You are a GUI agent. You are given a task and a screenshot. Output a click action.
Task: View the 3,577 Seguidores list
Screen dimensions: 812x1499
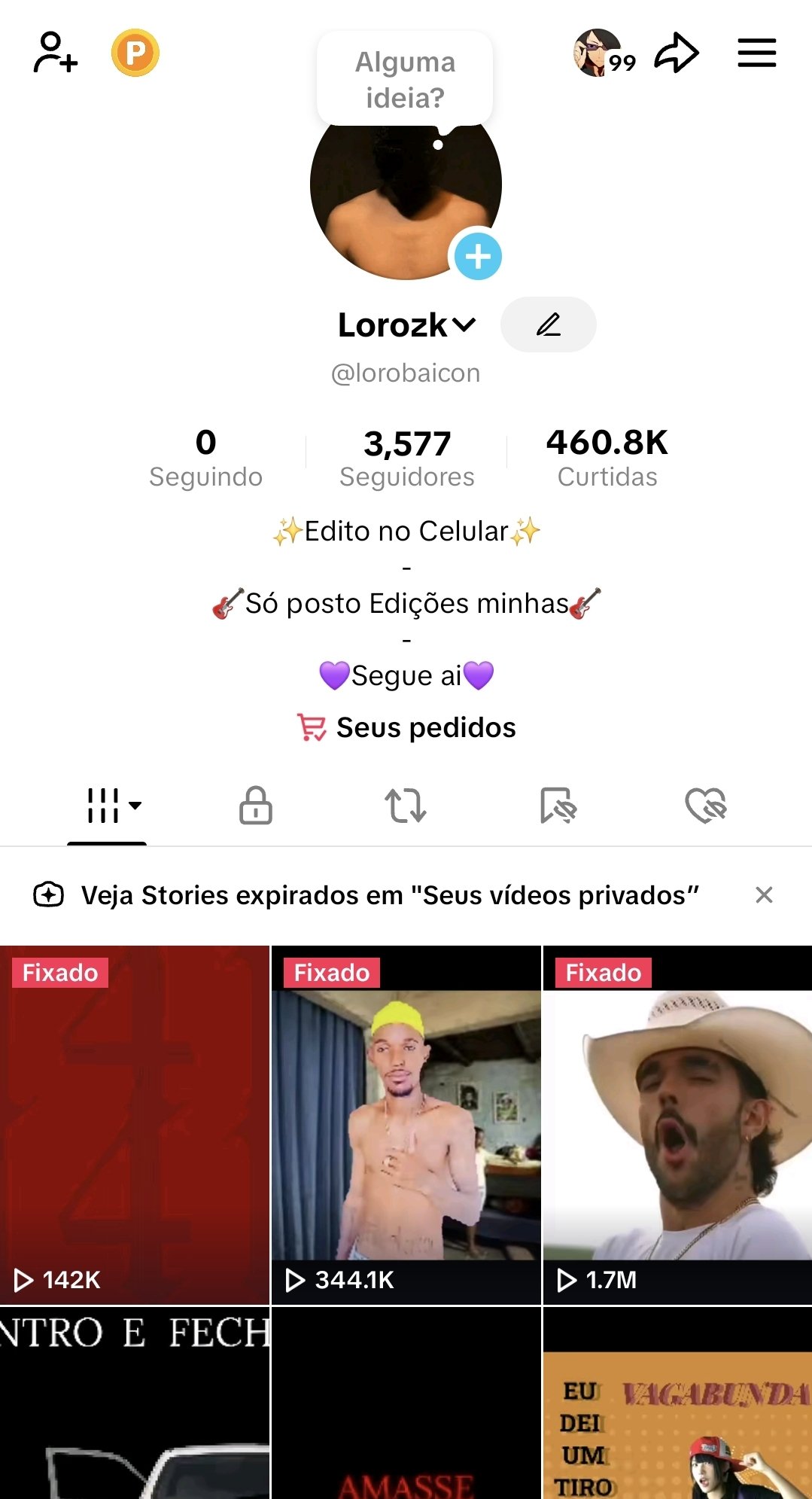pyautogui.click(x=407, y=457)
